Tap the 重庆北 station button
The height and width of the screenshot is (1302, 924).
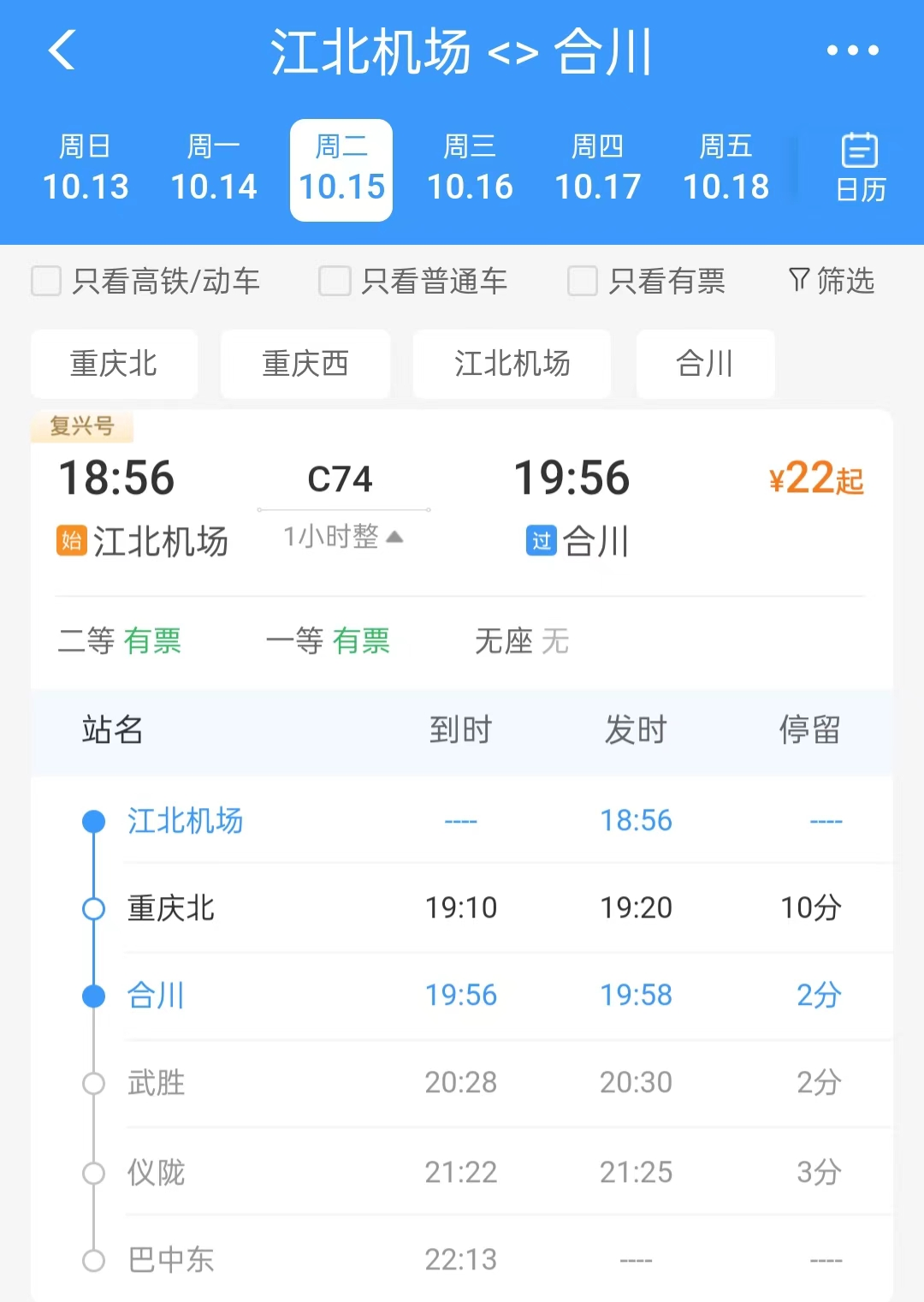pos(114,364)
